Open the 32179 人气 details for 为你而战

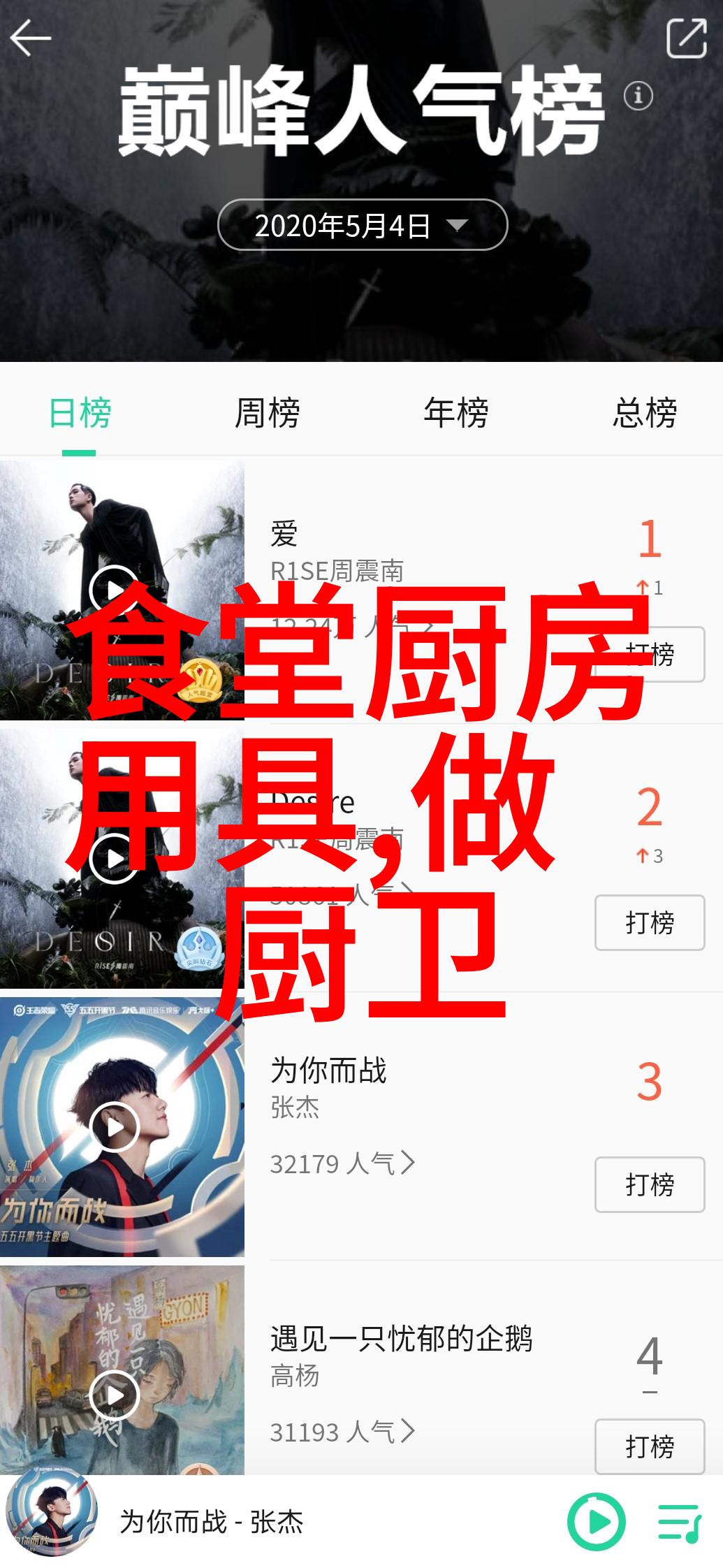[342, 1163]
